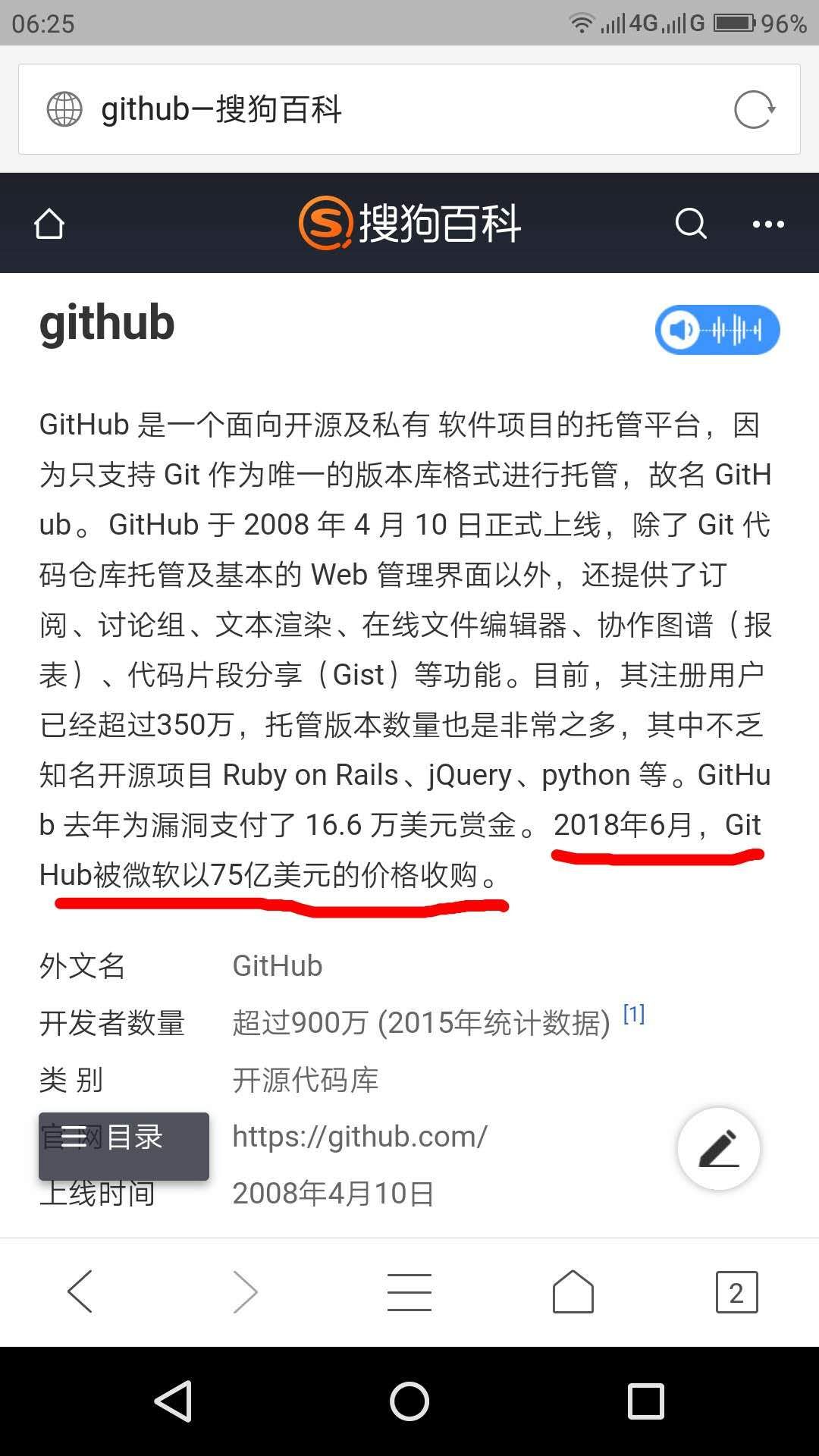The image size is (819, 1456).
Task: Tap the address bar showing github—搜狗百科
Action: pos(379,110)
